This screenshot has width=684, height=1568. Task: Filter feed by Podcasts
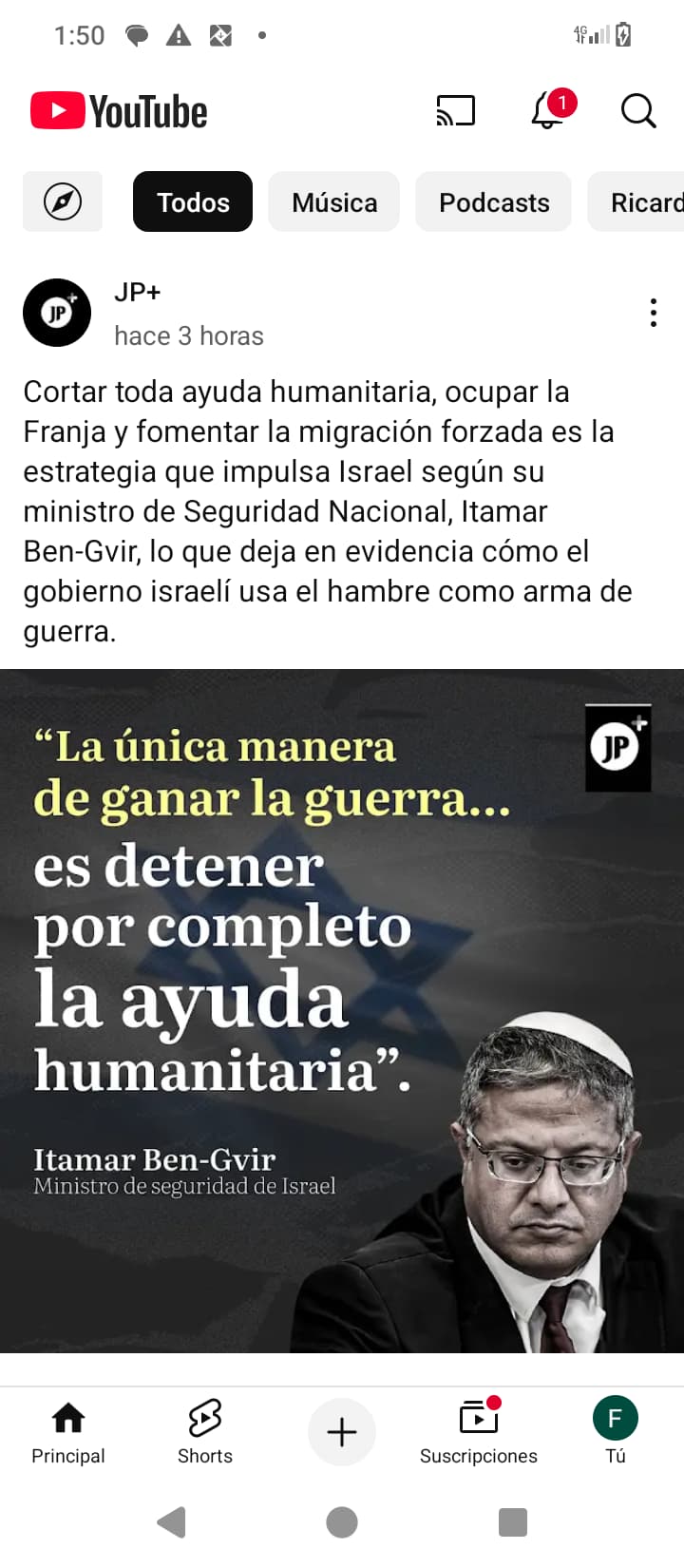click(494, 201)
